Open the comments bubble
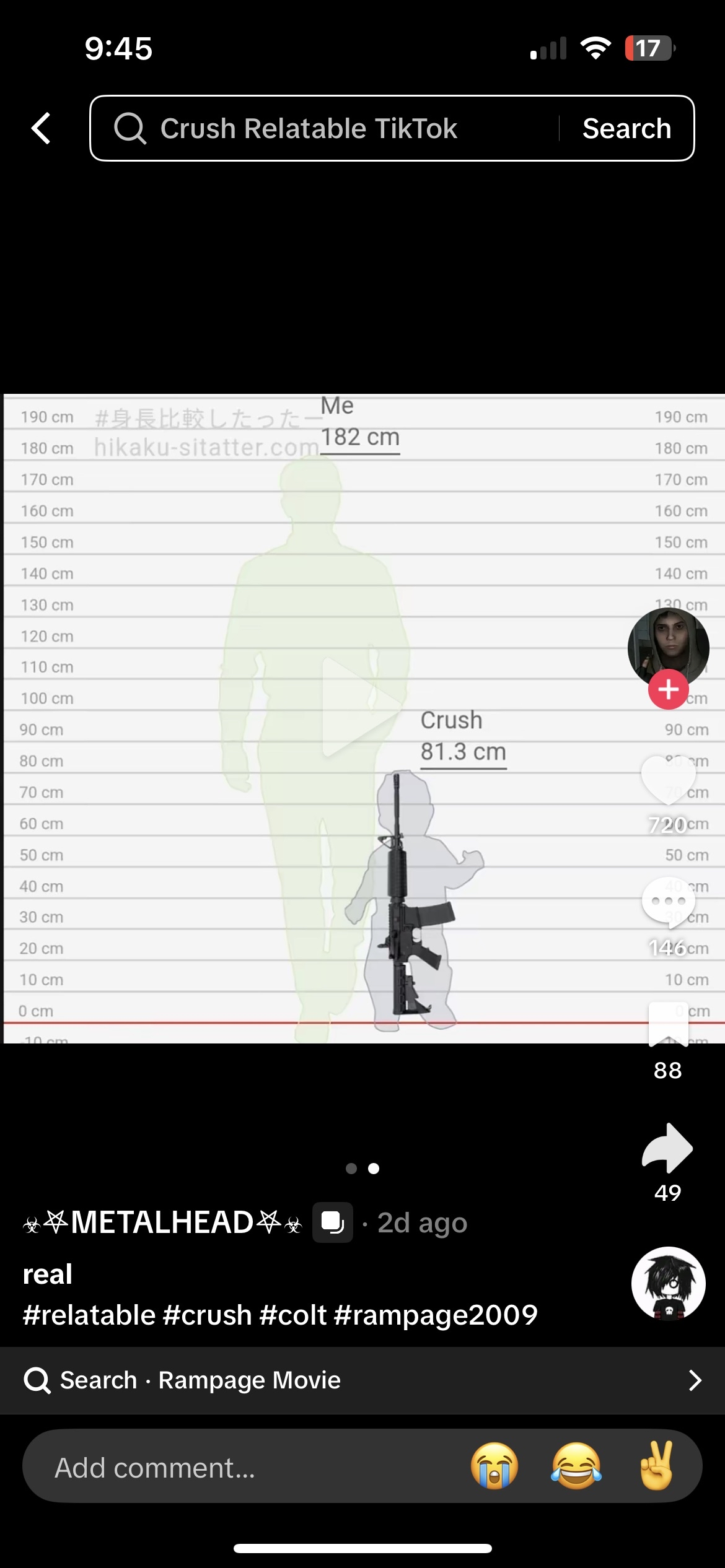This screenshot has width=725, height=1568. tap(668, 902)
